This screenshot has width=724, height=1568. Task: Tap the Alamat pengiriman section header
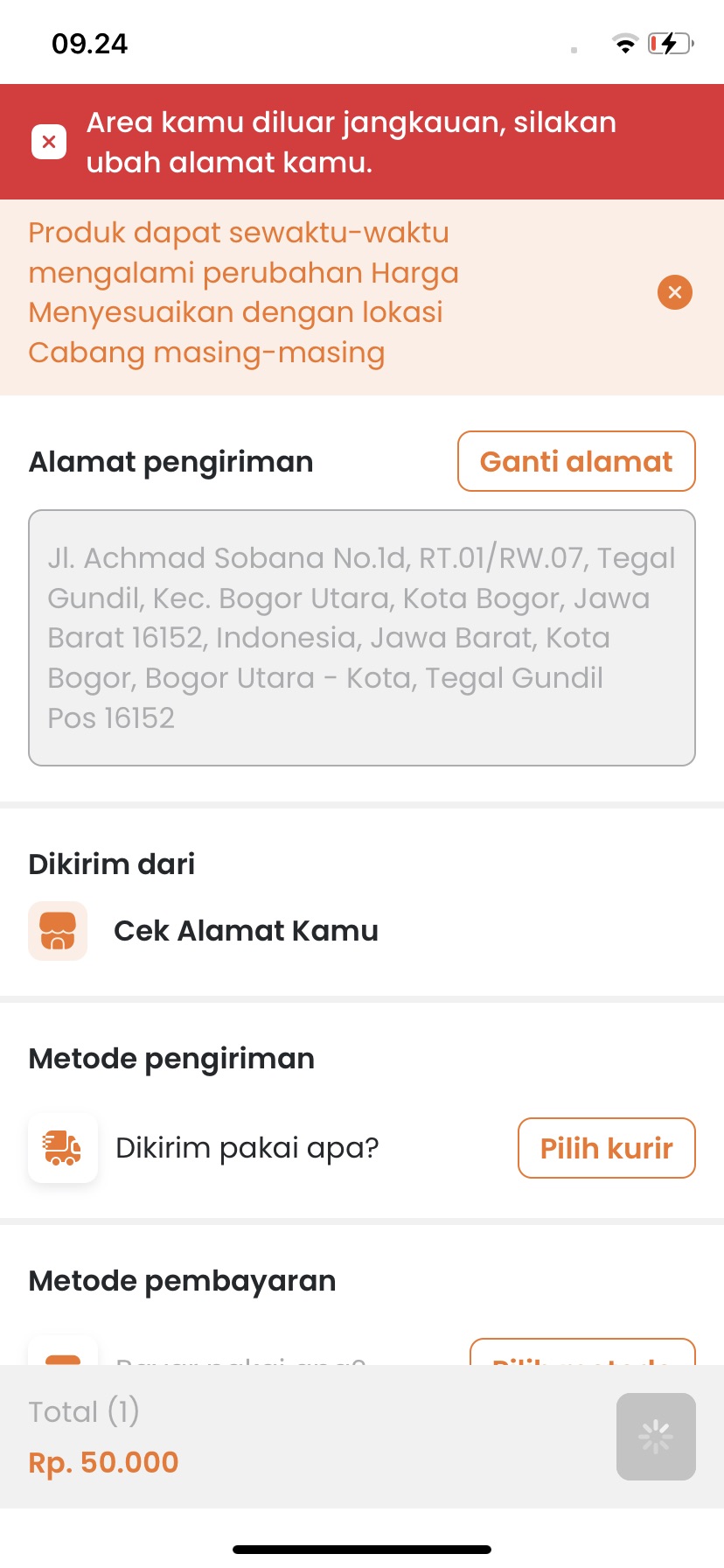(x=171, y=461)
